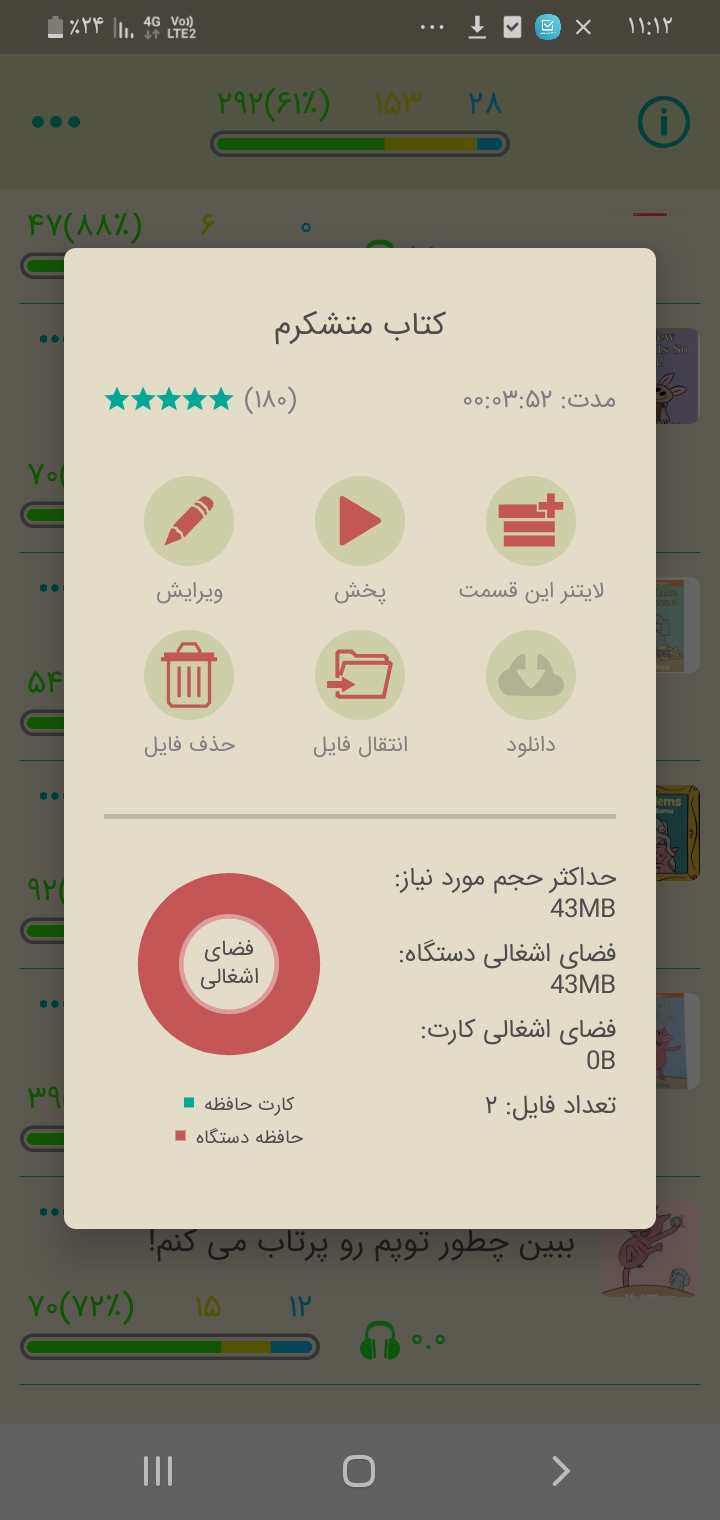Open recent apps from the navigation bar
Viewport: 720px width, 1520px height.
pyautogui.click(x=158, y=1471)
